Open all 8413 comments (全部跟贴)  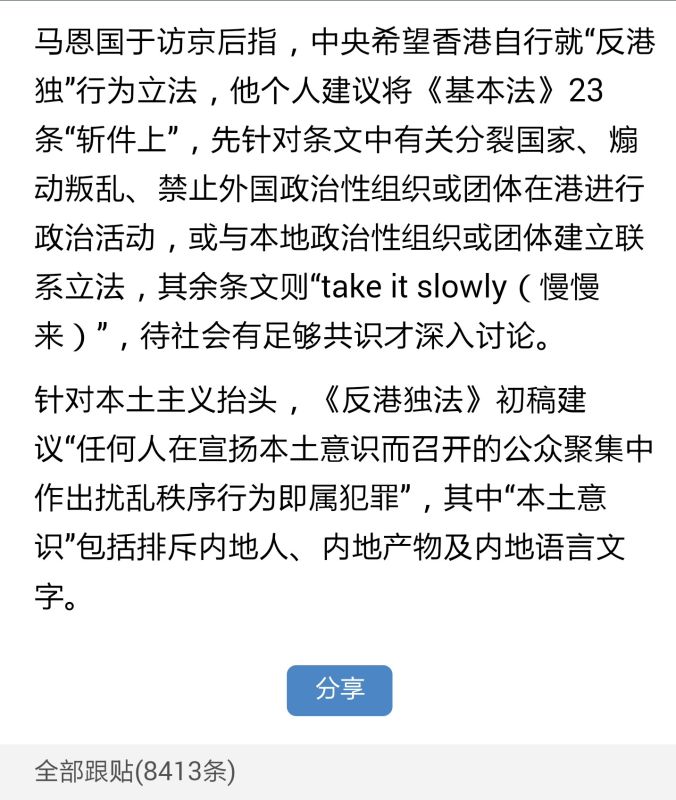click(135, 771)
